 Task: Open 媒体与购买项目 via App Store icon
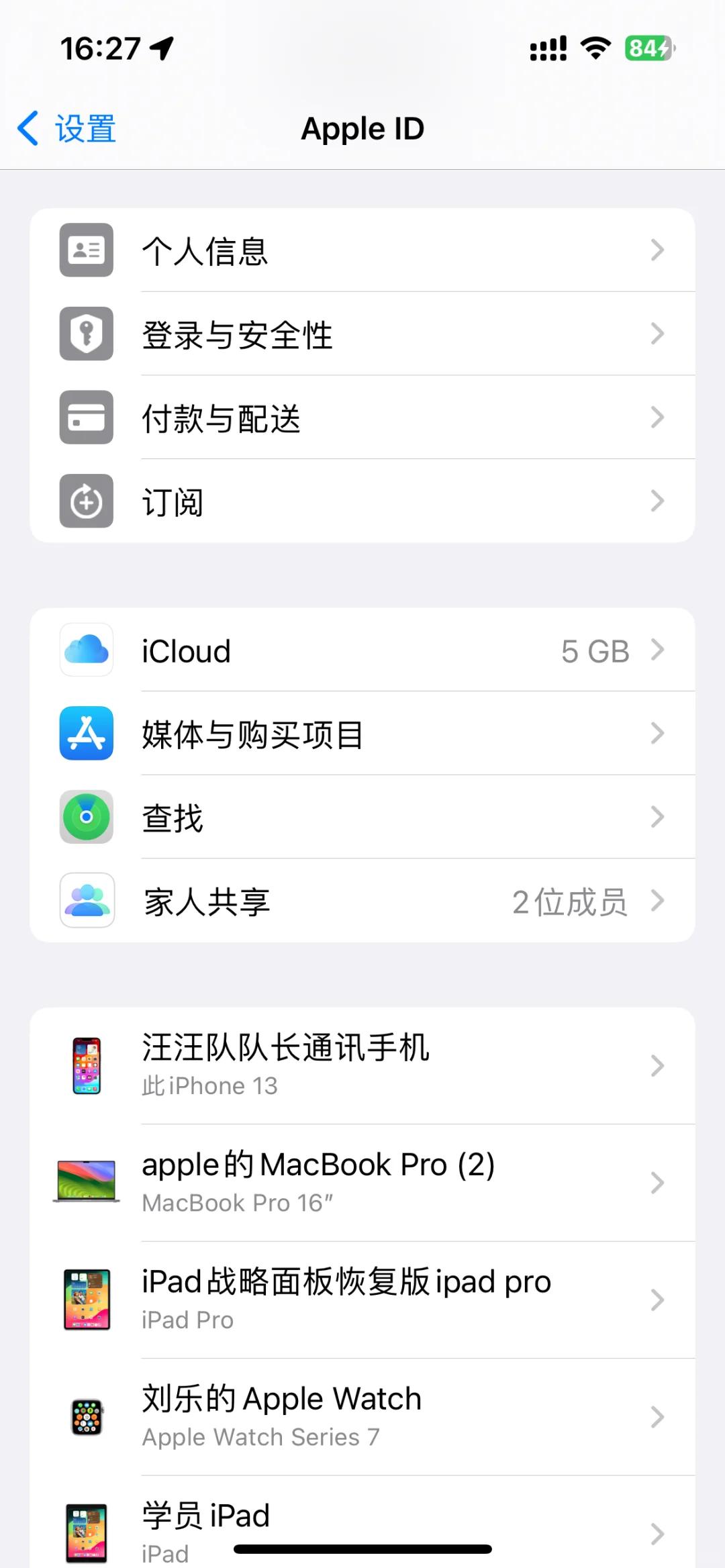[x=86, y=734]
